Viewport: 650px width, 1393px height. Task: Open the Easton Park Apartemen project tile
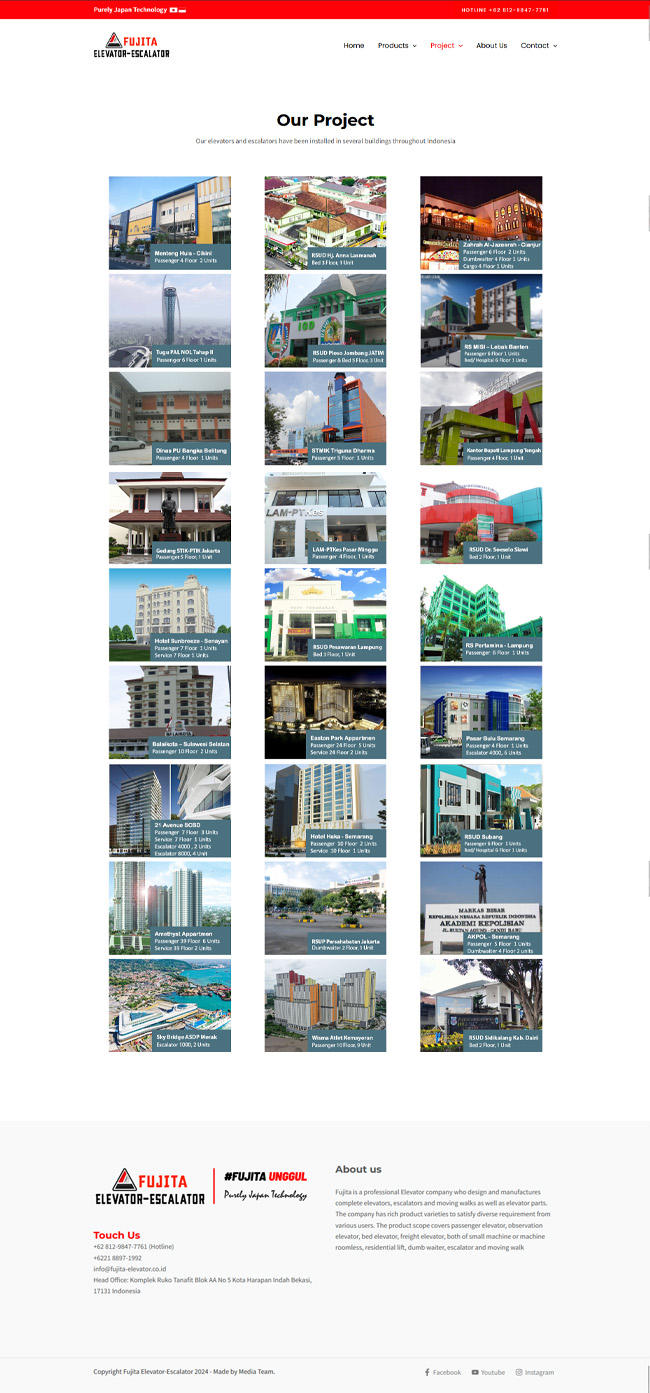point(325,712)
